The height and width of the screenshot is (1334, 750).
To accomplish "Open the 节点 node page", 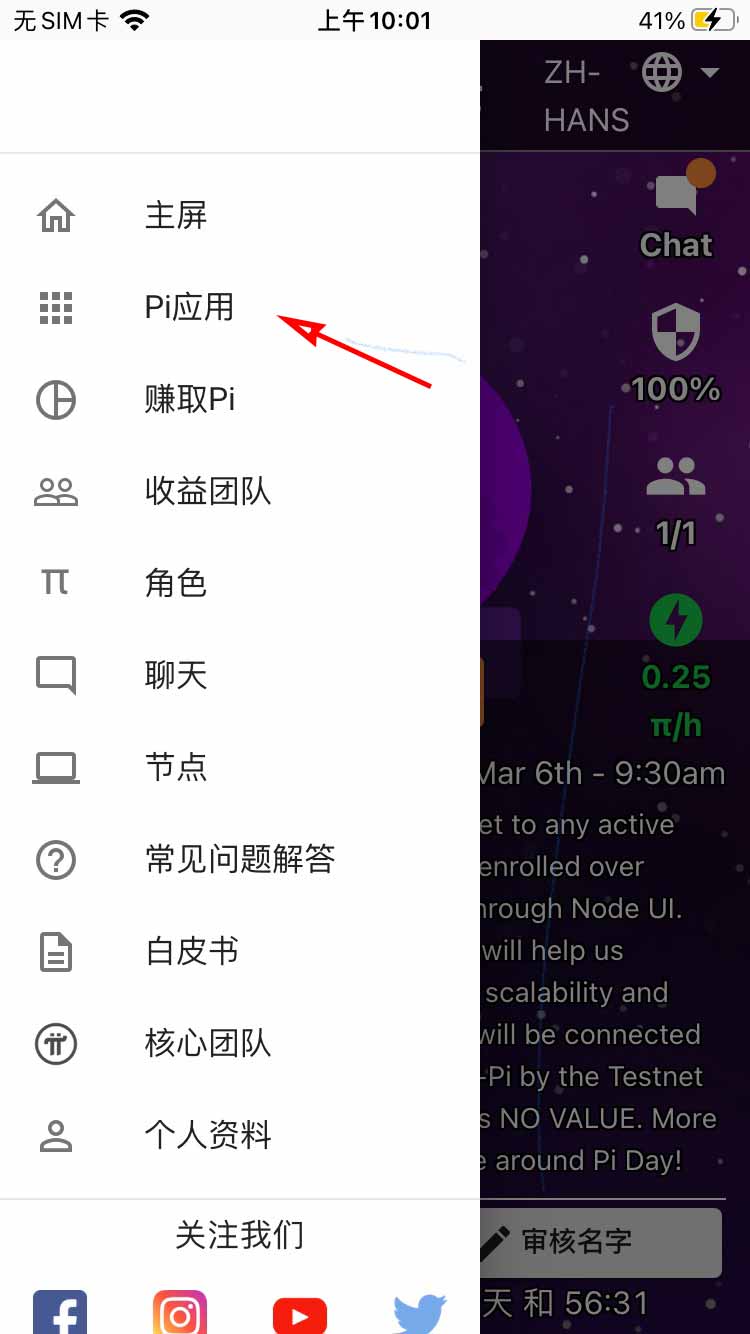I will tap(175, 767).
